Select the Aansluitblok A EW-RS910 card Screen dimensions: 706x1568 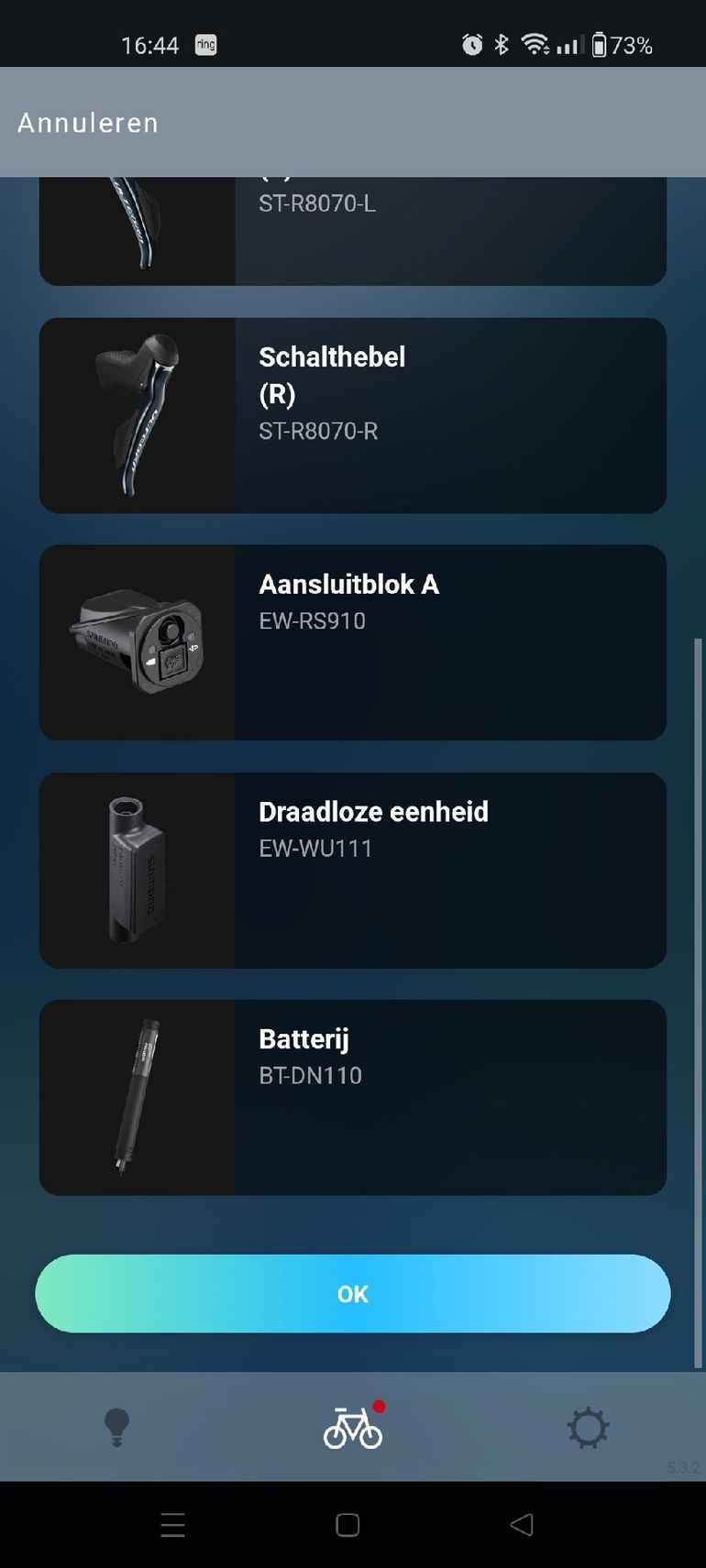pos(353,642)
